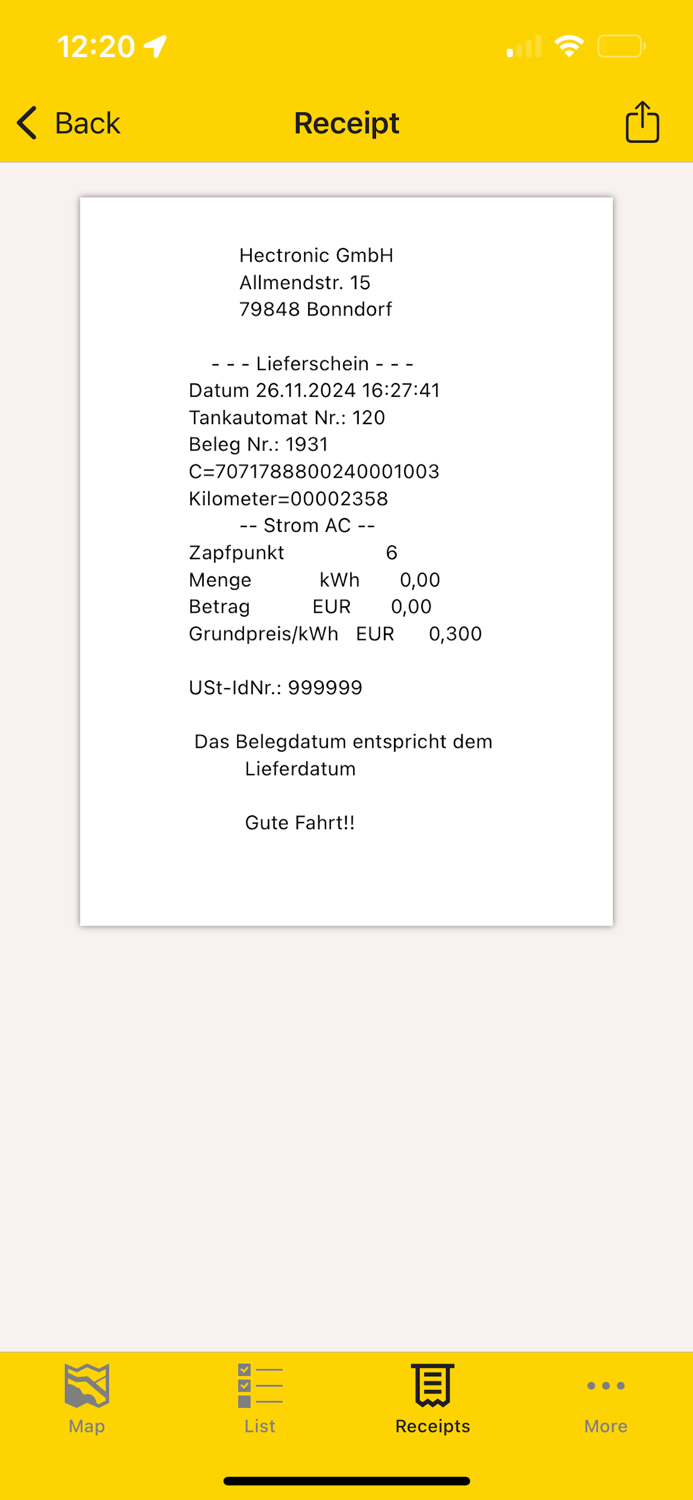The image size is (693, 1500).
Task: Select the Receipts tab
Action: (432, 1398)
